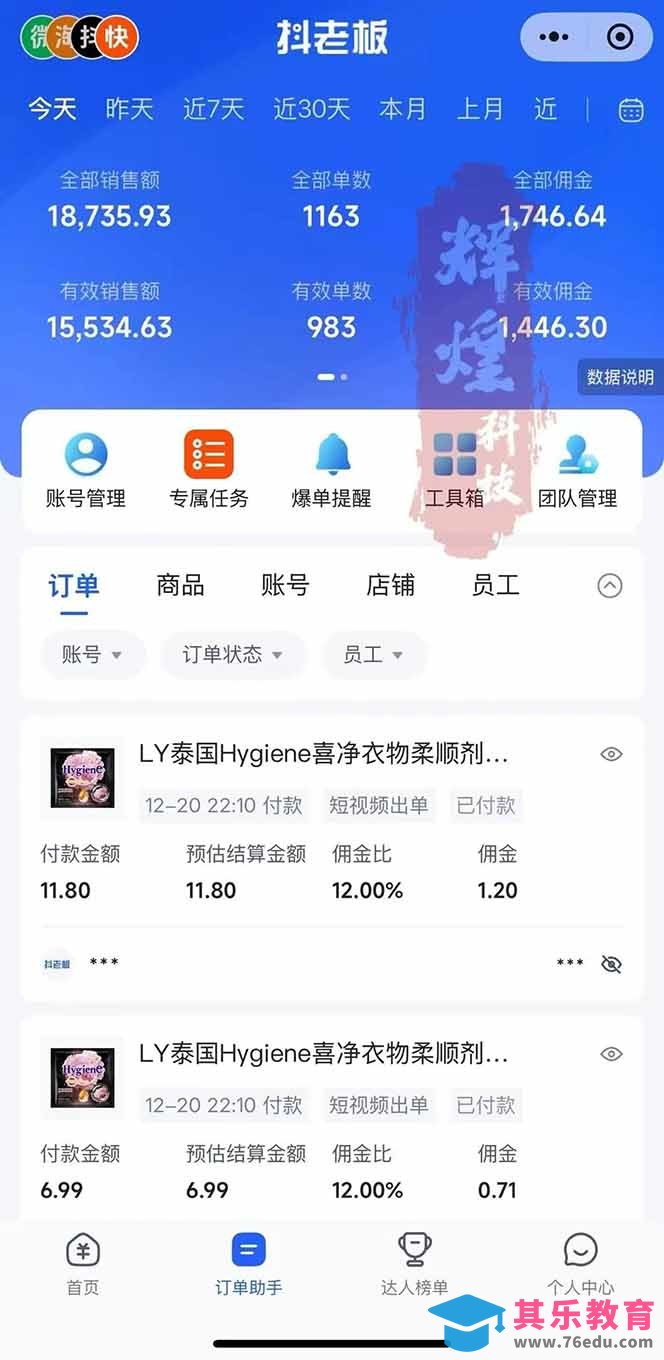The image size is (664, 1360).
Task: Show data for 本月
Action: point(402,109)
